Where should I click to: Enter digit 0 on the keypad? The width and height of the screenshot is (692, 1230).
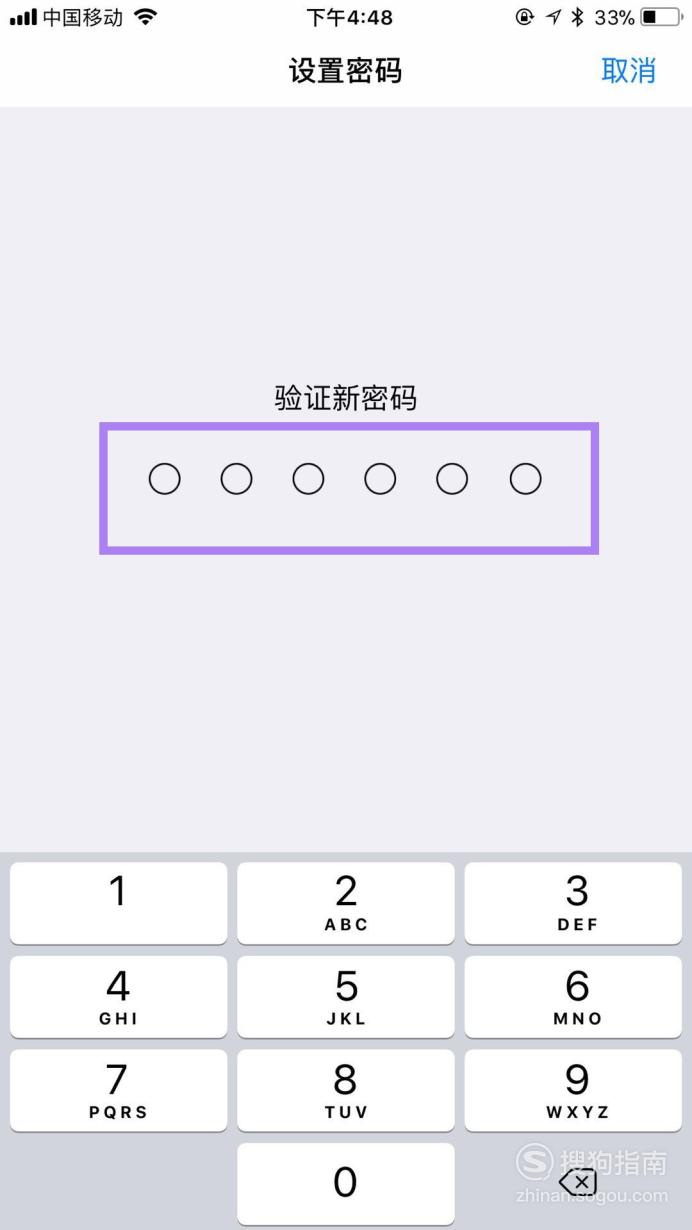coord(346,1184)
